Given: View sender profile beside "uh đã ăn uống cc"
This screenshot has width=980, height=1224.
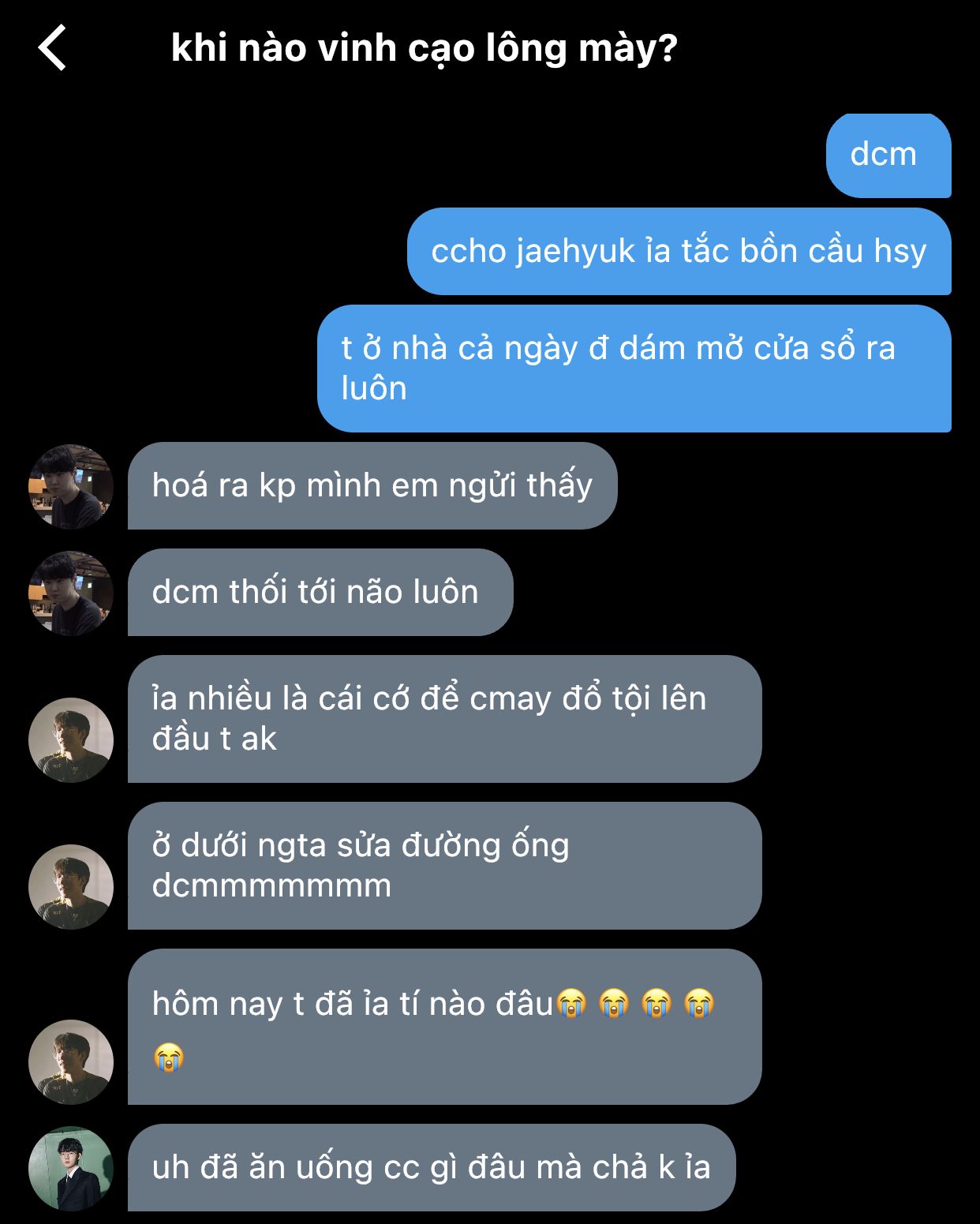Looking at the screenshot, I should (71, 1168).
